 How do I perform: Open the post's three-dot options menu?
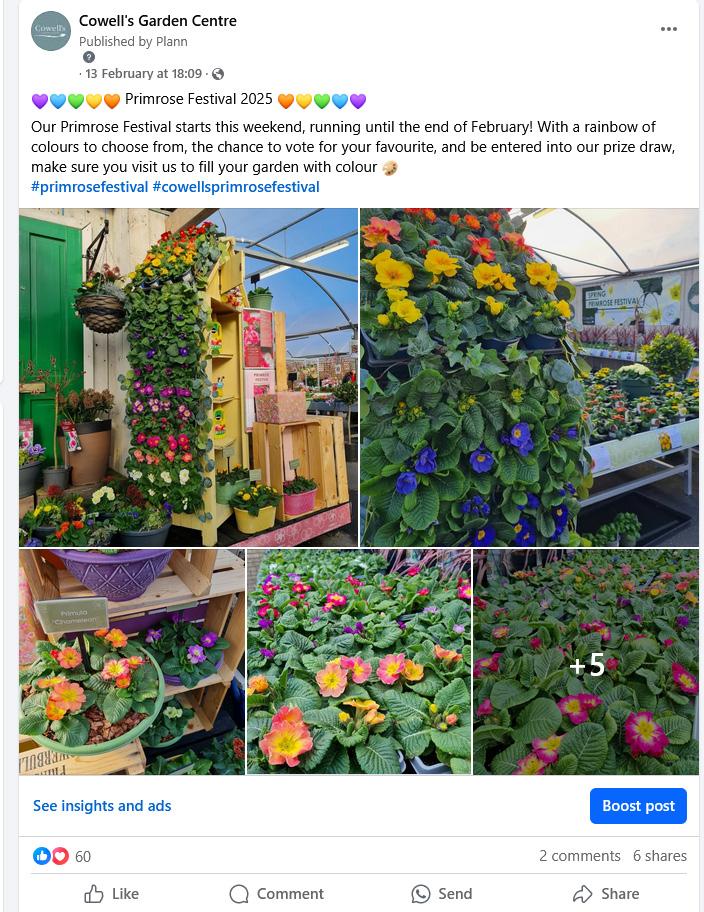coord(669,29)
